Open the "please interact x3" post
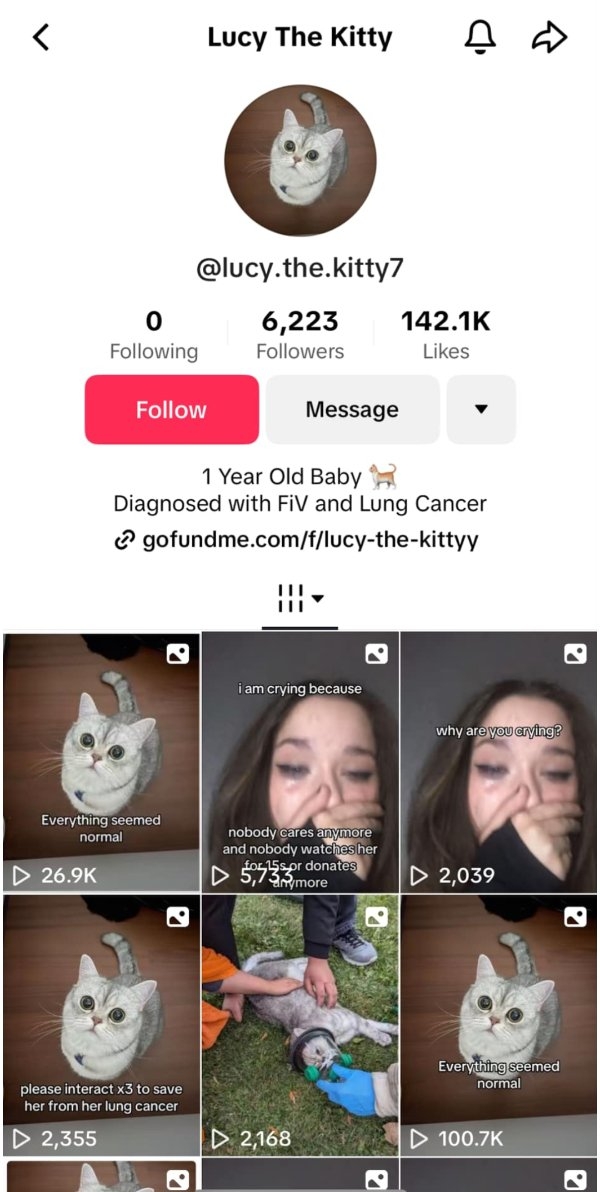The image size is (600, 1192). (x=101, y=1026)
